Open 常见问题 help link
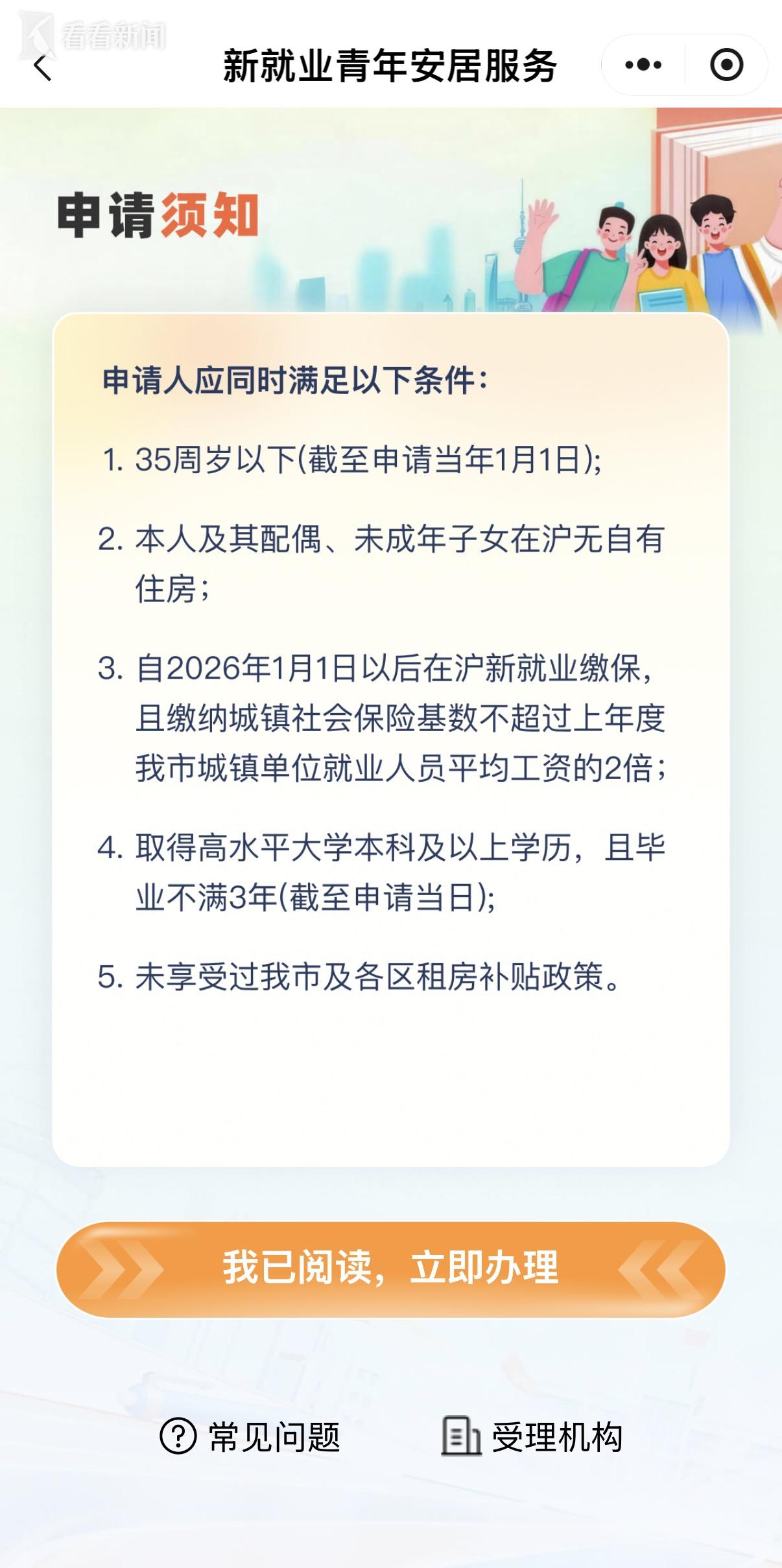 250,1436
